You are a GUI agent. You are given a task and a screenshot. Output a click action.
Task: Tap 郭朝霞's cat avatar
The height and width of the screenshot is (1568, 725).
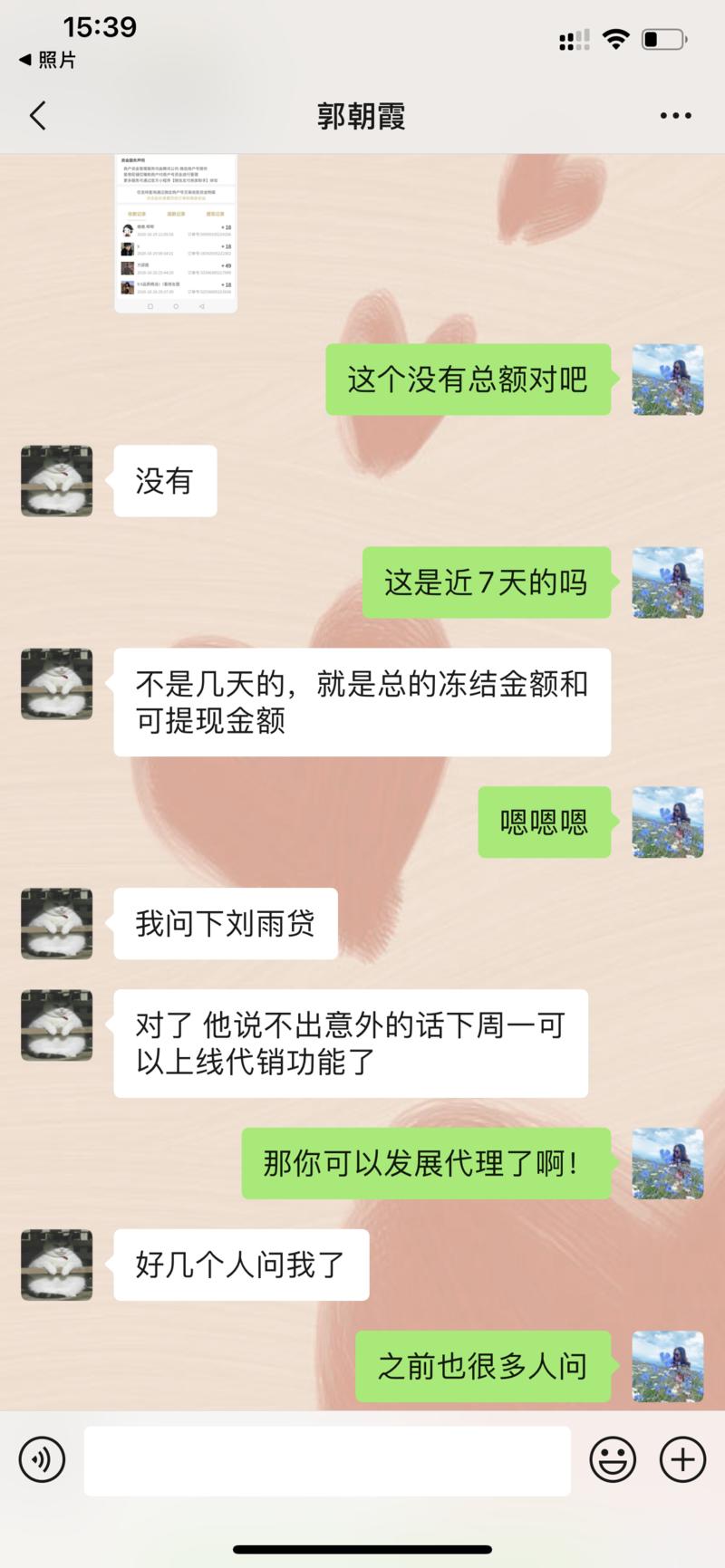(x=55, y=481)
